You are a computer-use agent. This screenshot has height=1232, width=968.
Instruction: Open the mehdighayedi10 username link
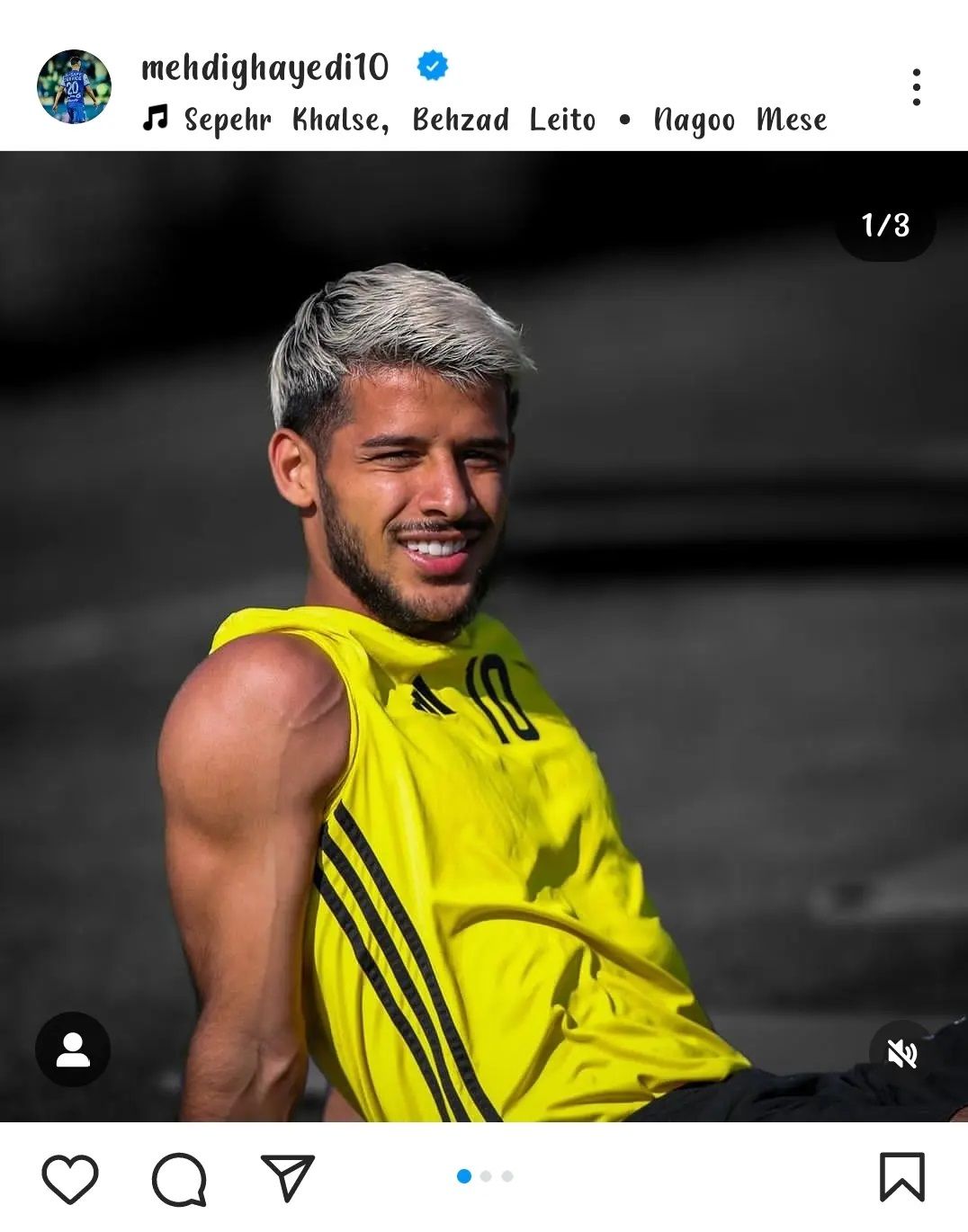[x=264, y=67]
